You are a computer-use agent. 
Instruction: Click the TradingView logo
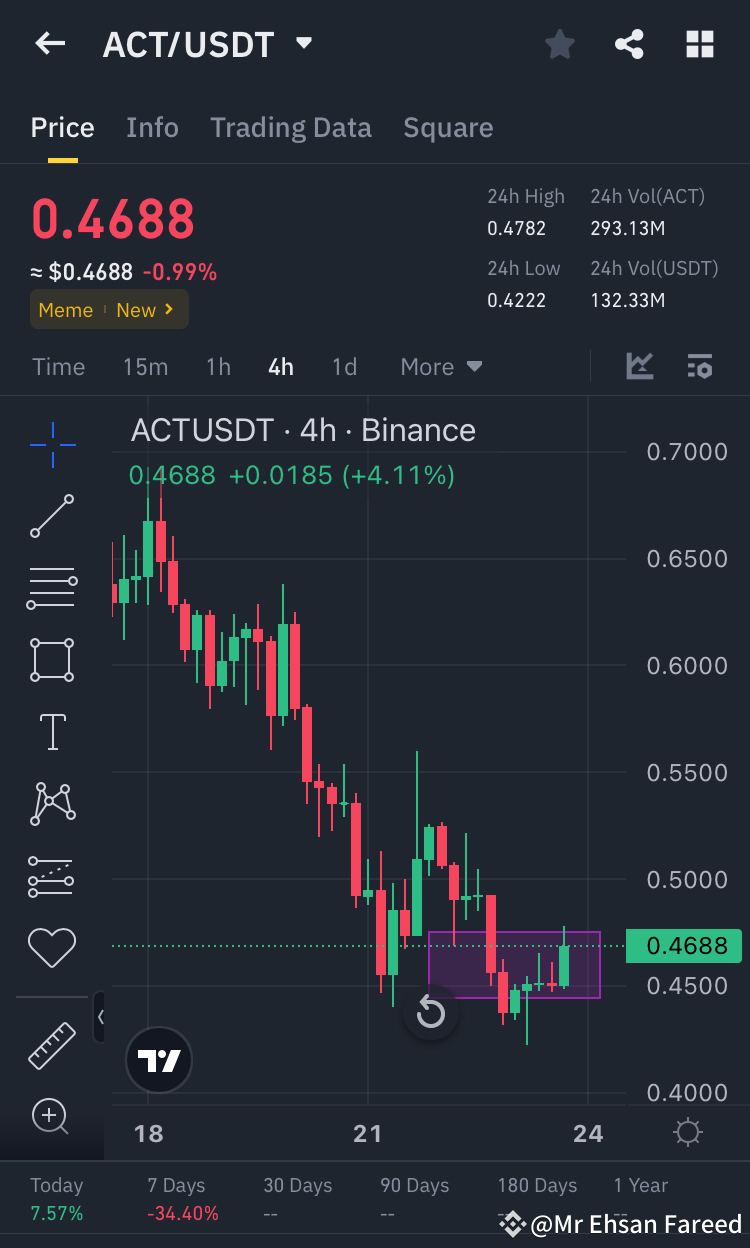[158, 1059]
